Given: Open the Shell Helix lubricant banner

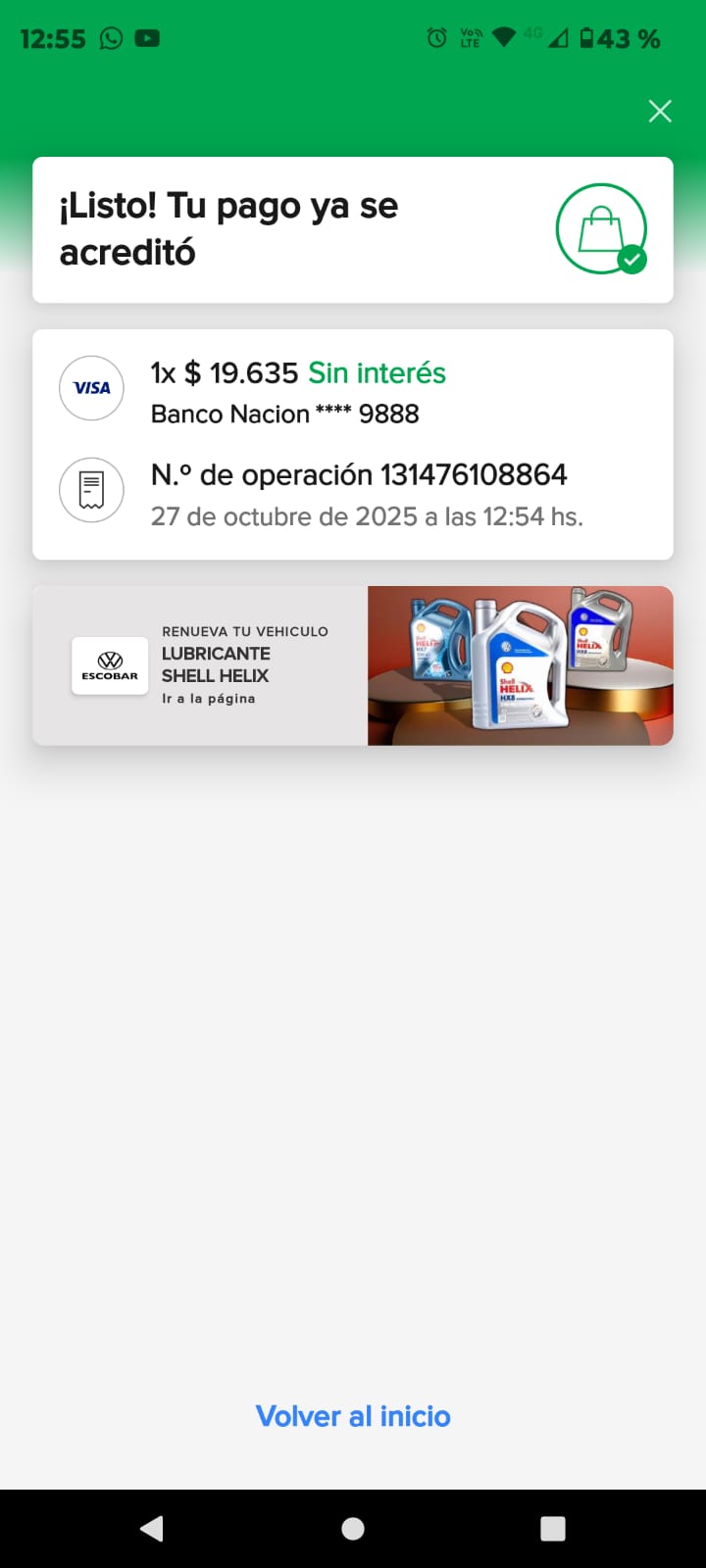Looking at the screenshot, I should point(353,665).
